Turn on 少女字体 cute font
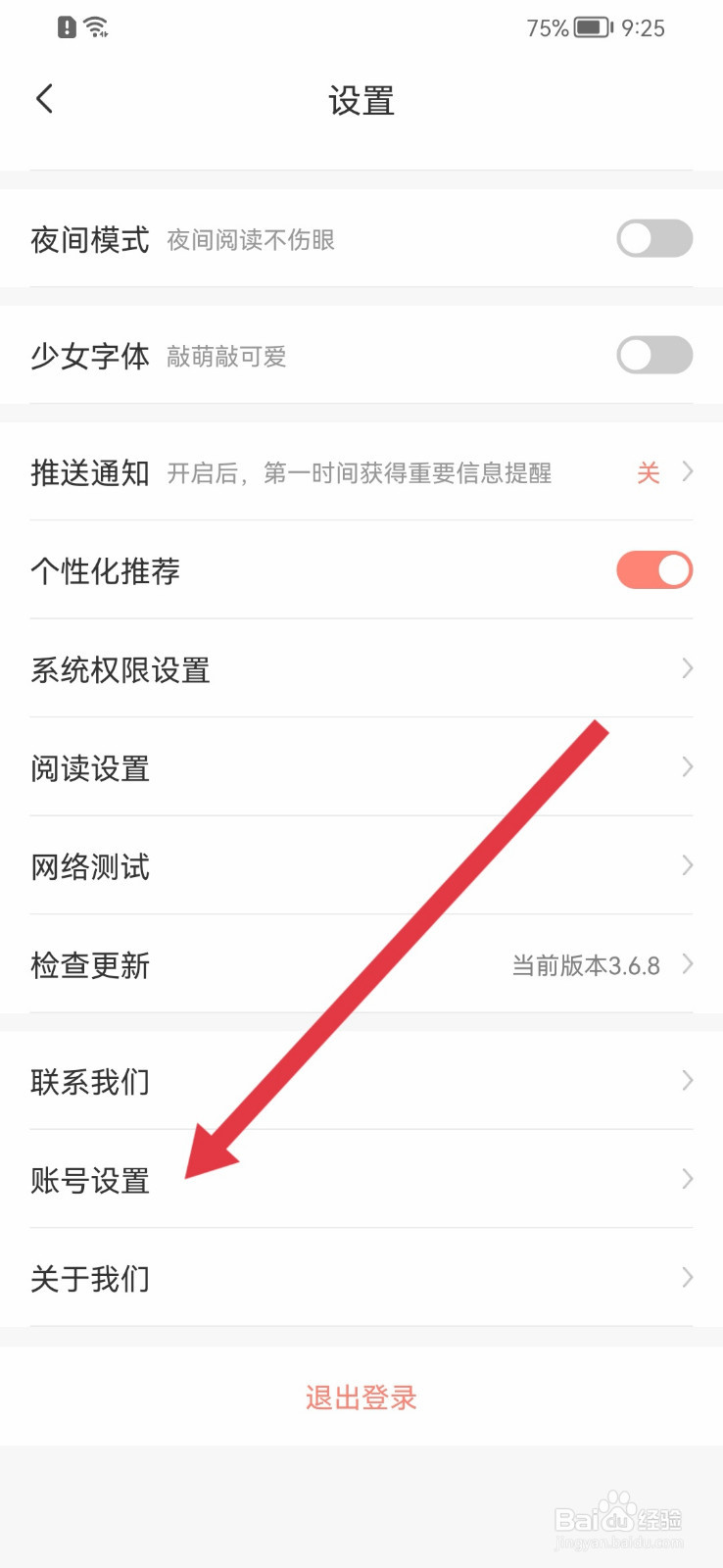723x1568 pixels. (653, 355)
